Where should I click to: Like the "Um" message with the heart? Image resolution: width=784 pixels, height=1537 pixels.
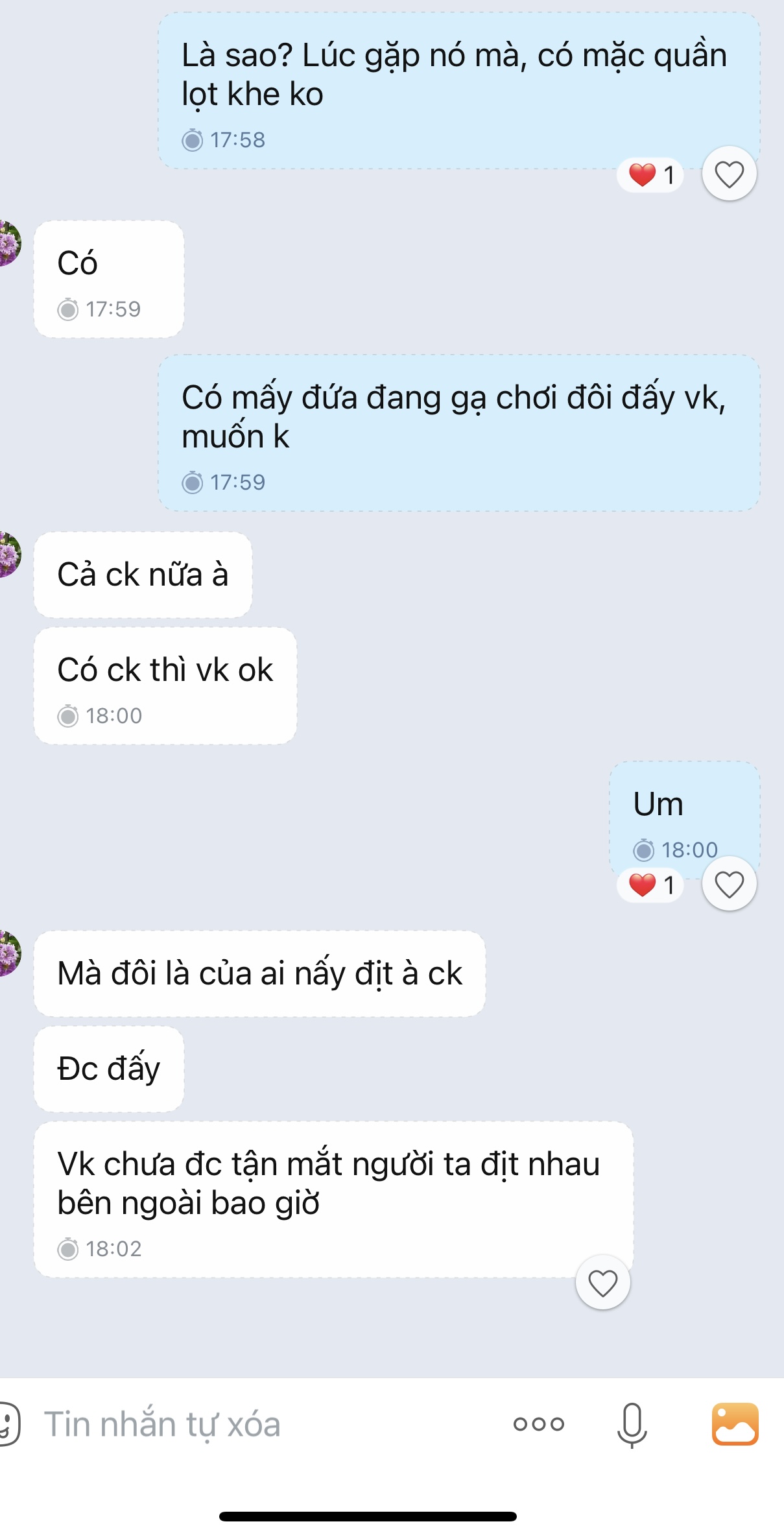[x=729, y=885]
